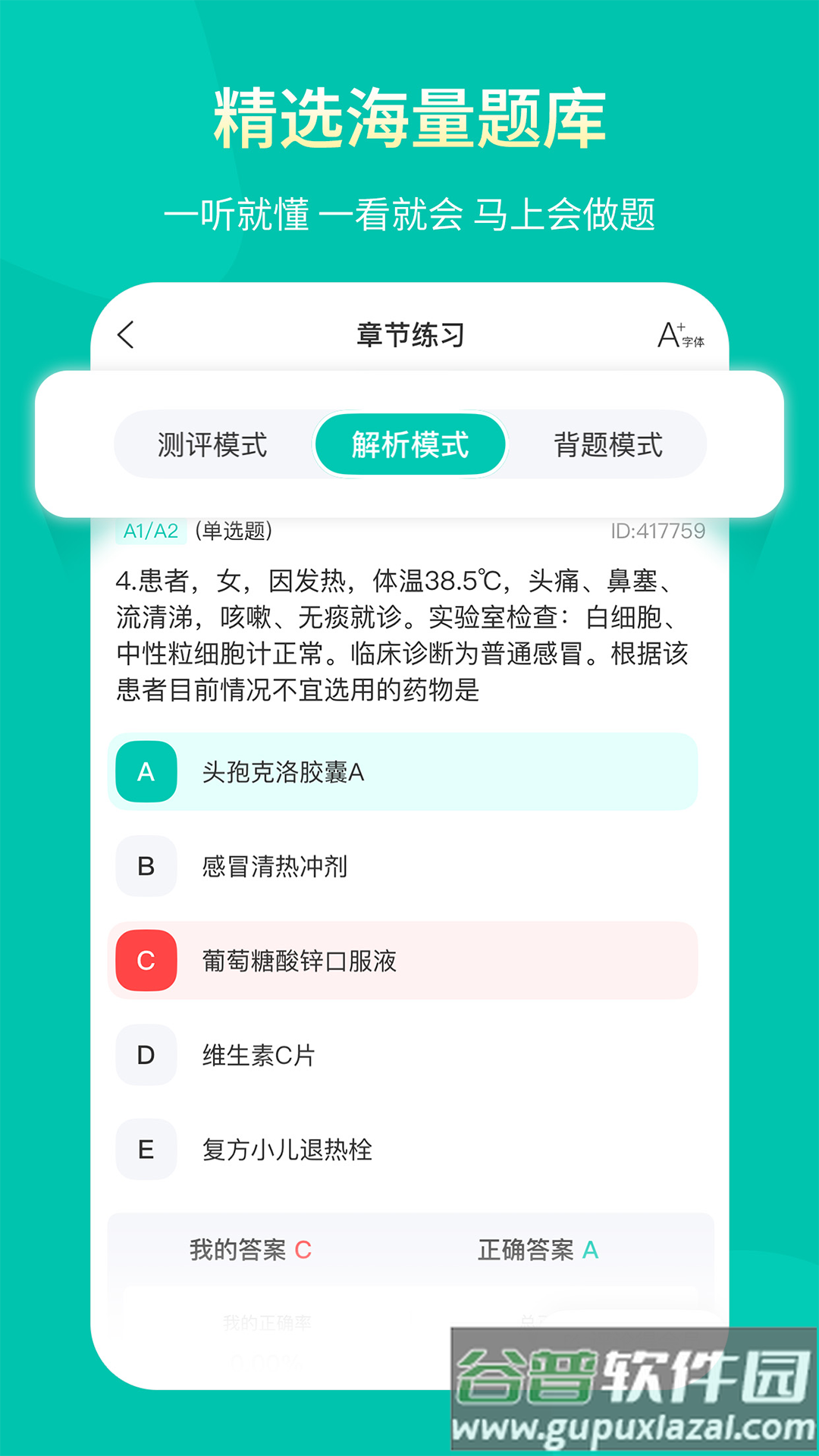The height and width of the screenshot is (1456, 819).
Task: Tap the question ID:417759 label
Action: [x=658, y=529]
